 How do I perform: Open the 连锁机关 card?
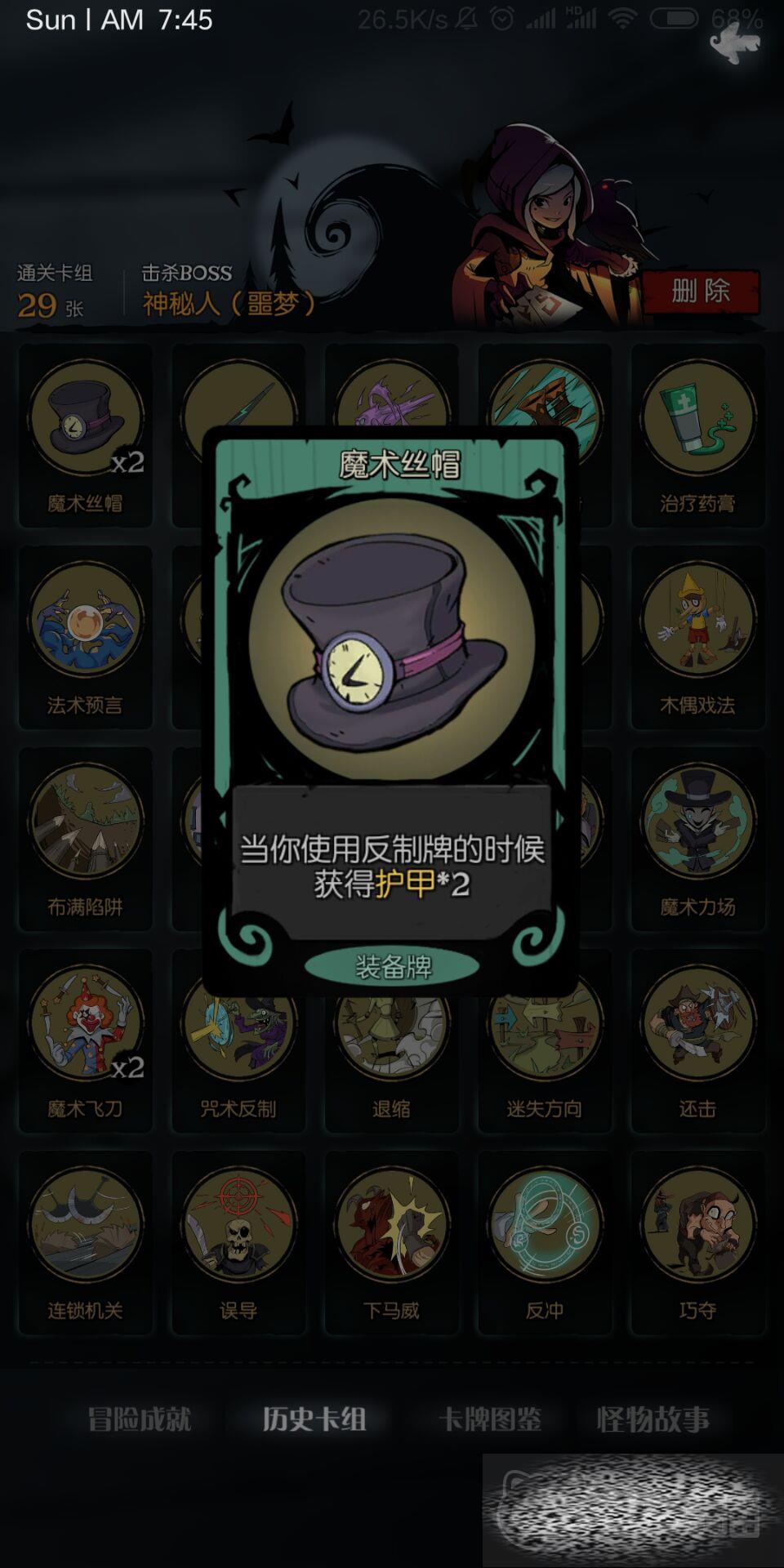(x=85, y=1241)
